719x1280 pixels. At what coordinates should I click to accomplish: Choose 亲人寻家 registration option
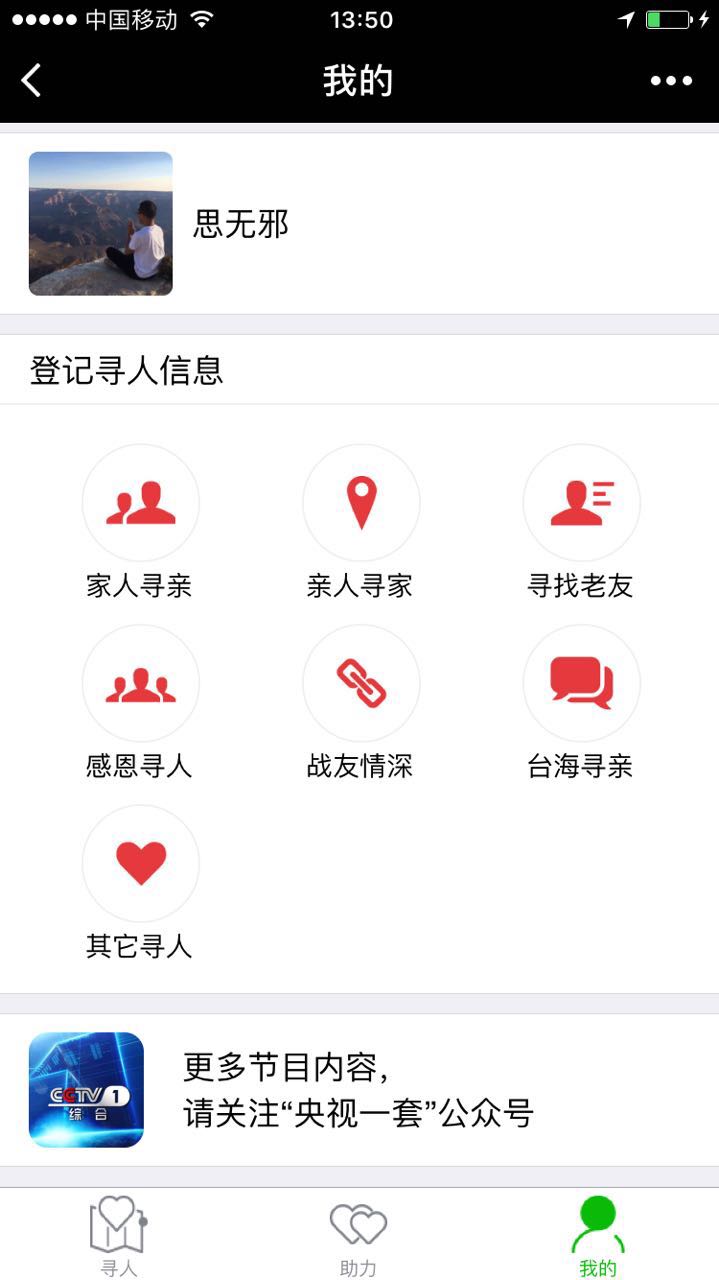(x=361, y=504)
